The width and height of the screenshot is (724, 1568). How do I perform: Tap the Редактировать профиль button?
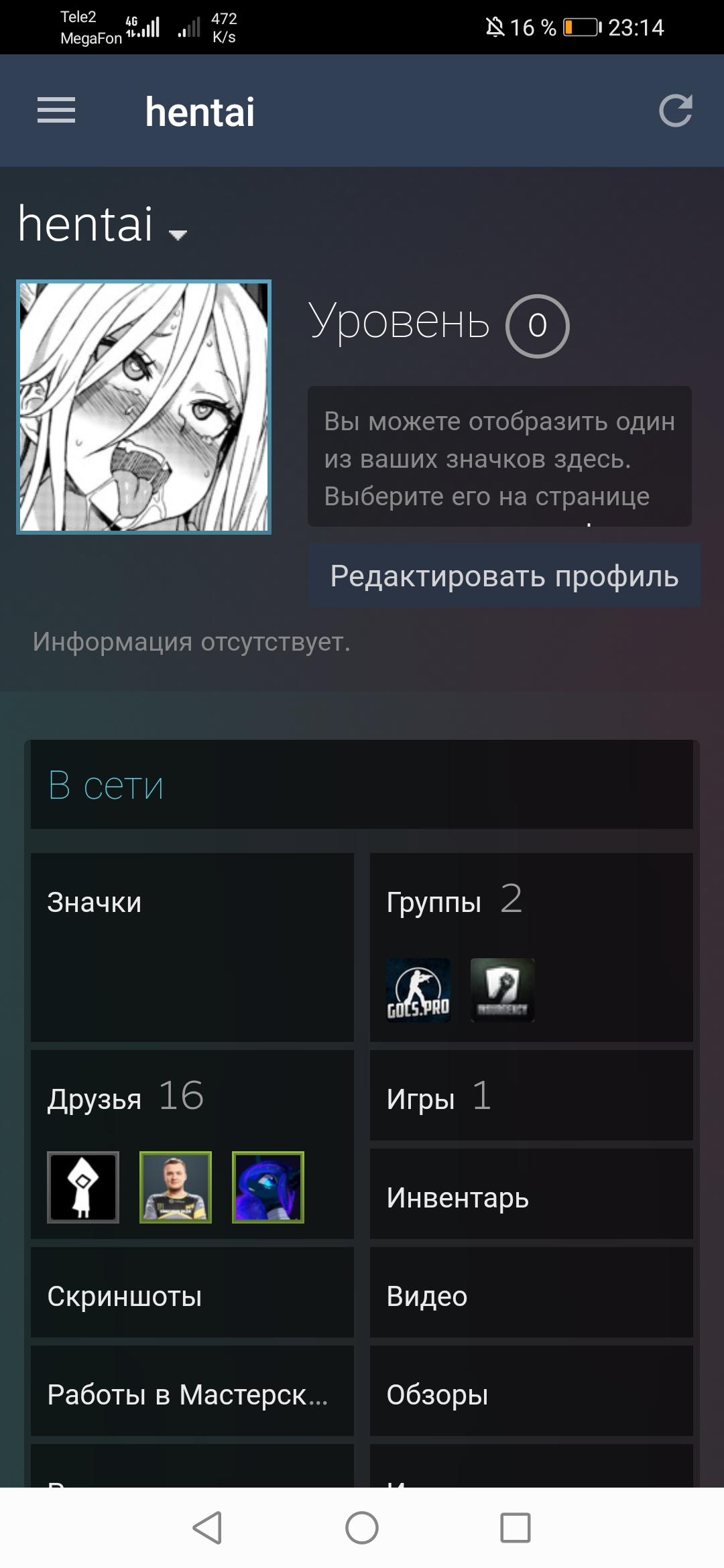tap(504, 576)
